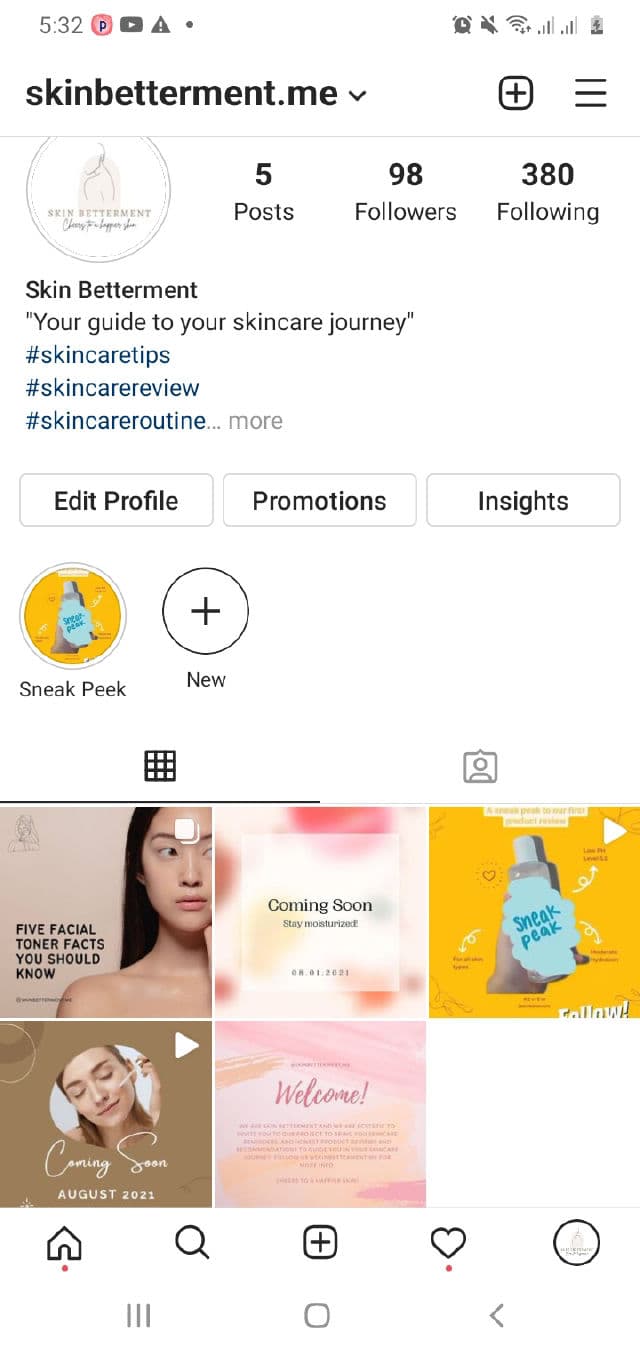This screenshot has width=640, height=1351.
Task: Open Insights
Action: (x=523, y=501)
